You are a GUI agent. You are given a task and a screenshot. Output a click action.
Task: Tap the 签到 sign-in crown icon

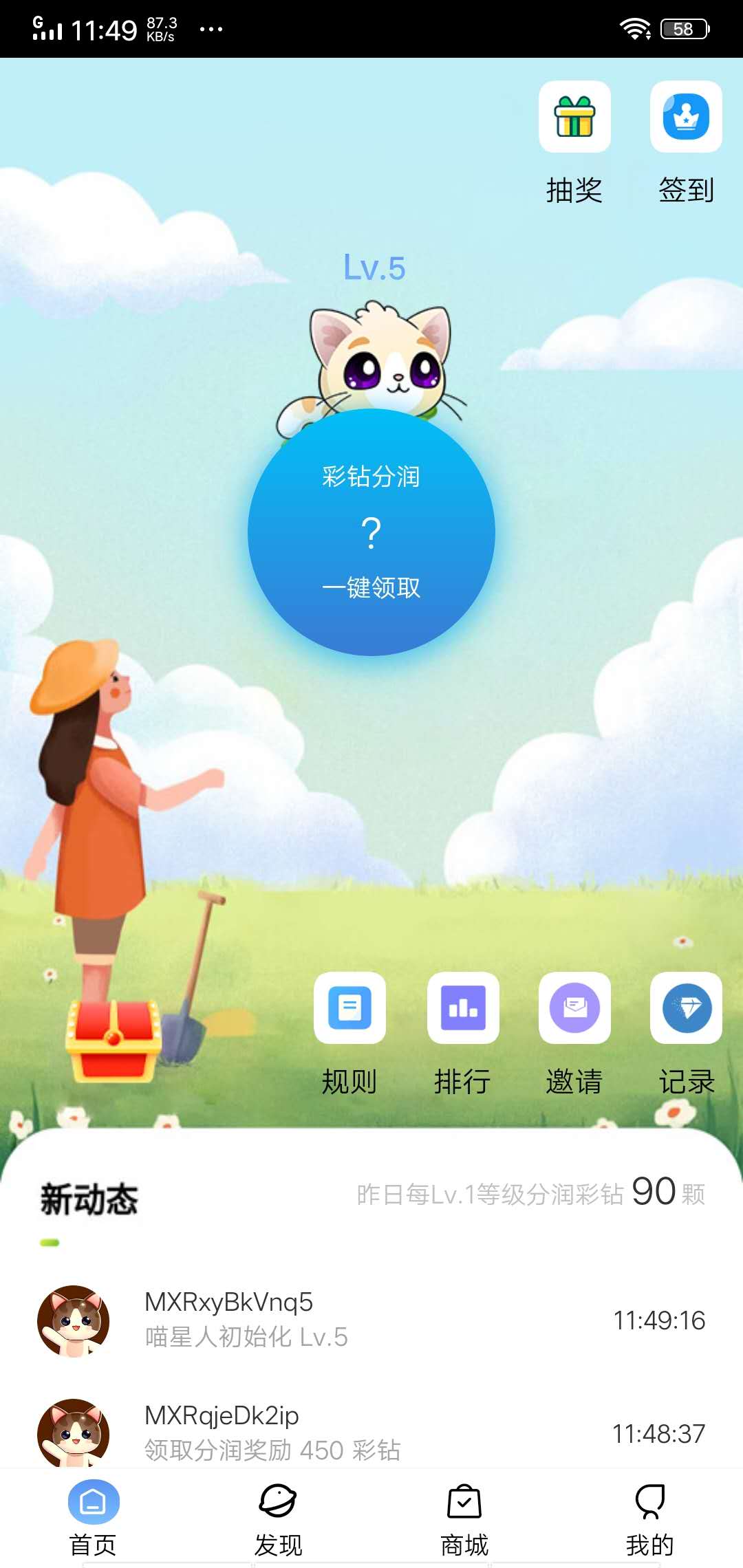point(686,117)
